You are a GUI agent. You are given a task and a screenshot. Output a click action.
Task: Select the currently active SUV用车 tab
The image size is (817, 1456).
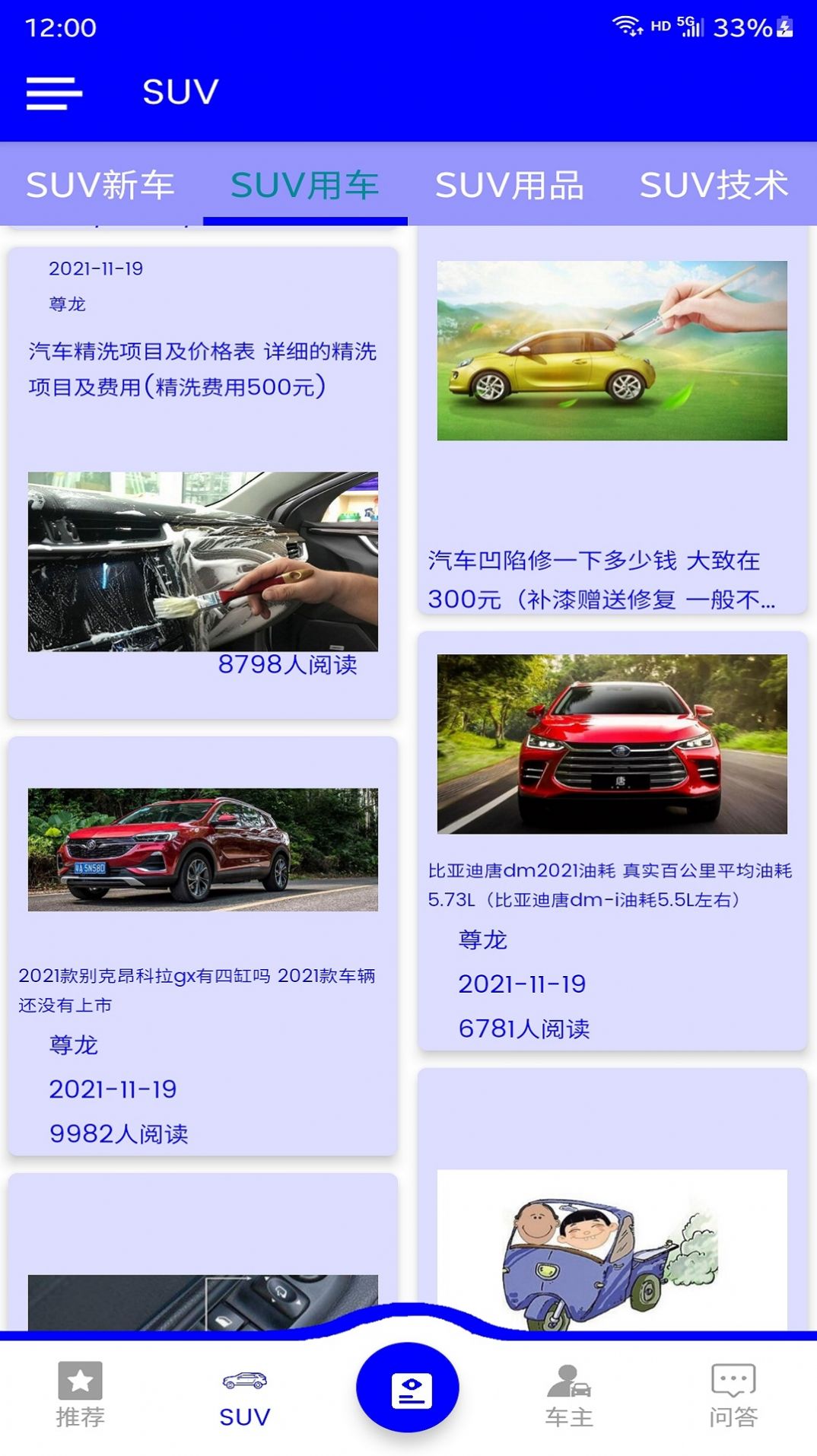(x=304, y=184)
